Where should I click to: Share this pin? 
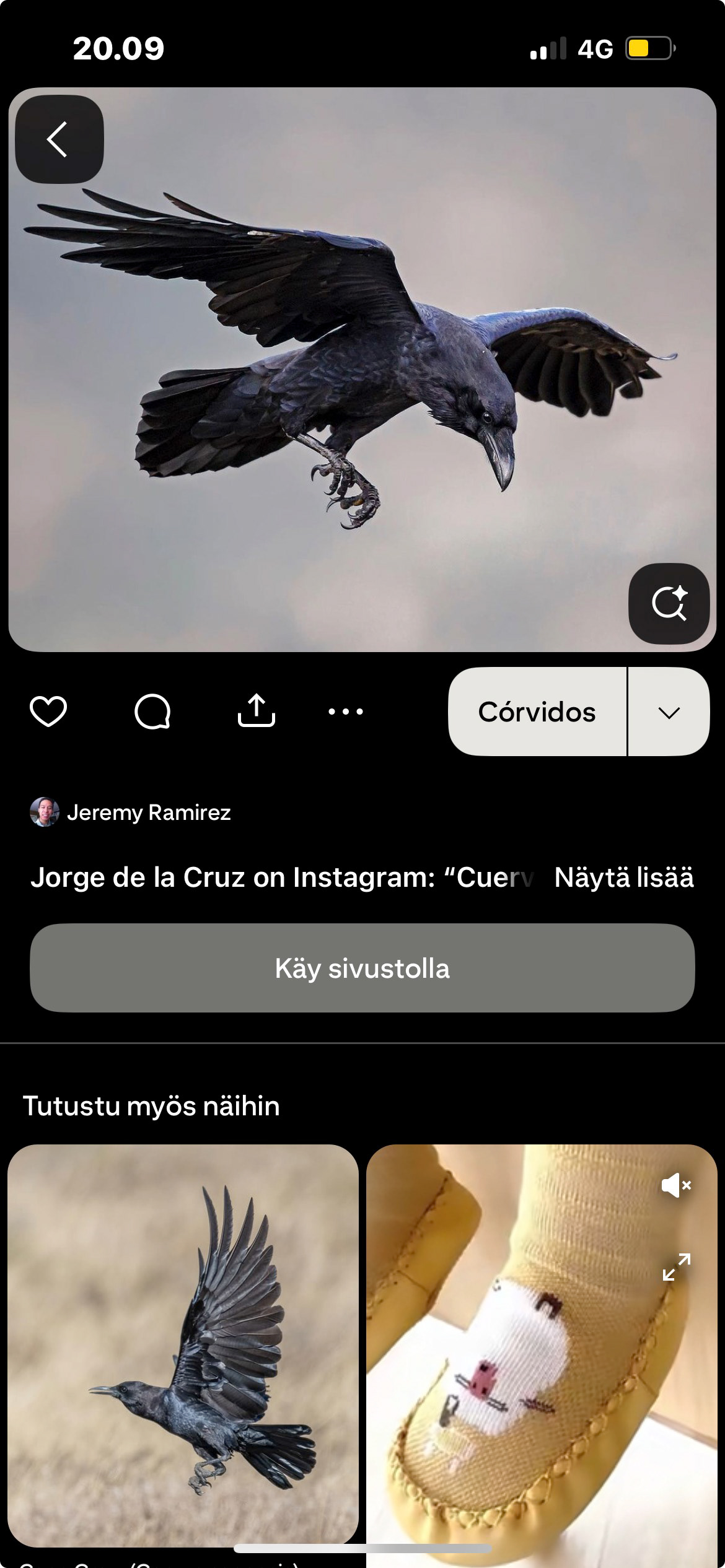point(256,711)
